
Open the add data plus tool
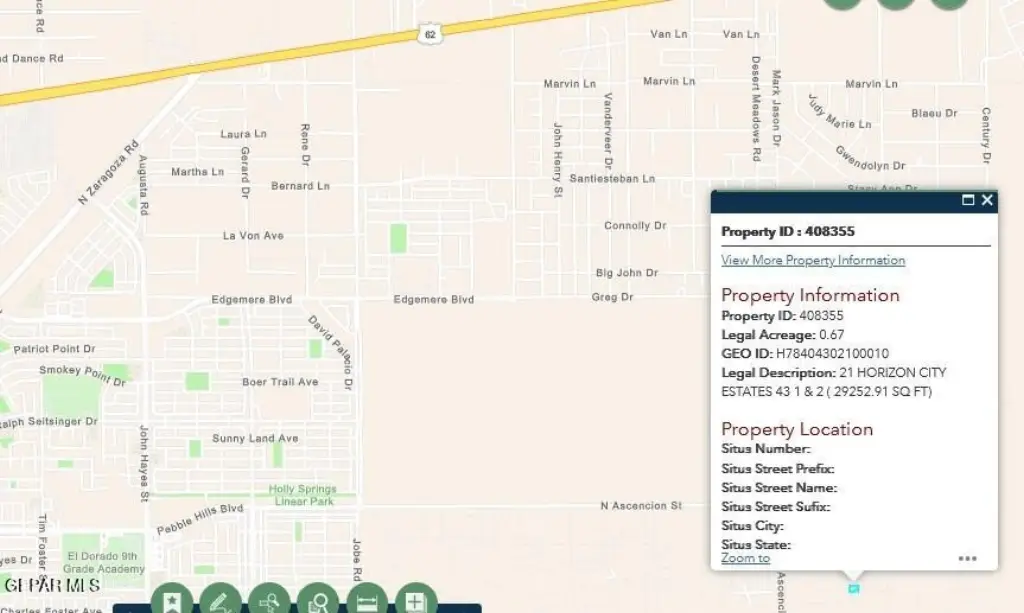coord(415,600)
